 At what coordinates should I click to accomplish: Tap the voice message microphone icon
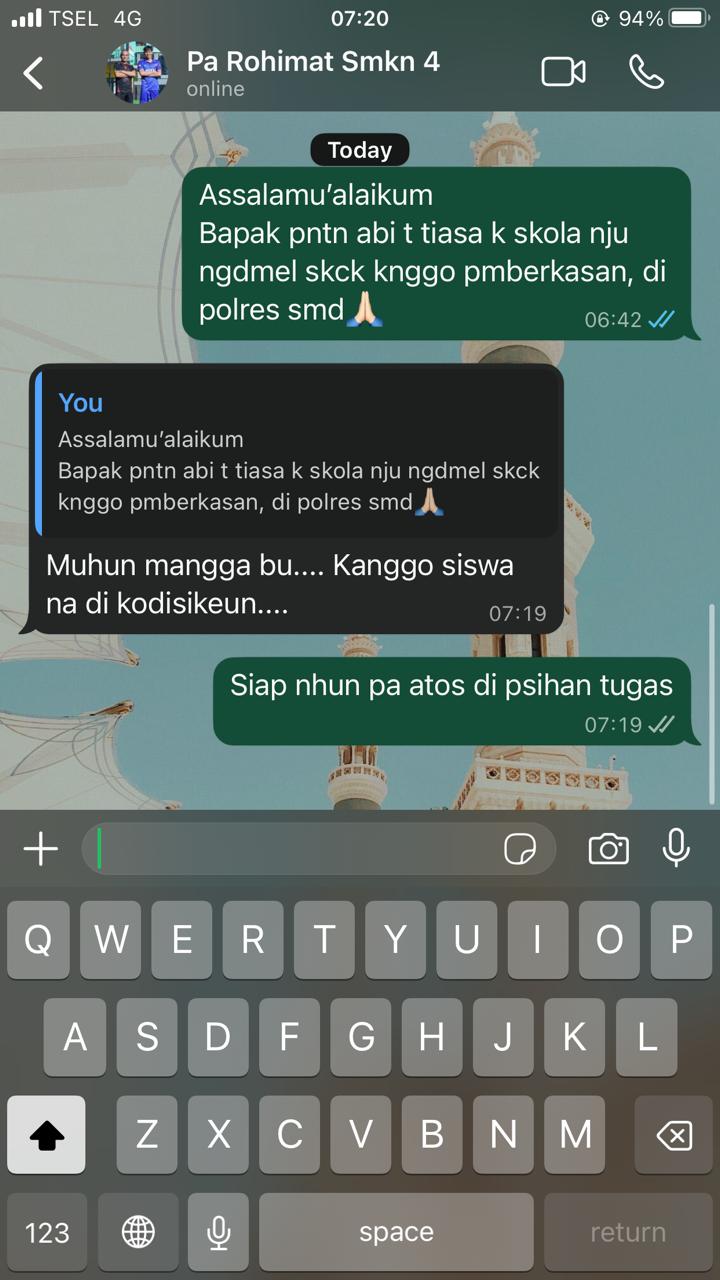pyautogui.click(x=677, y=848)
